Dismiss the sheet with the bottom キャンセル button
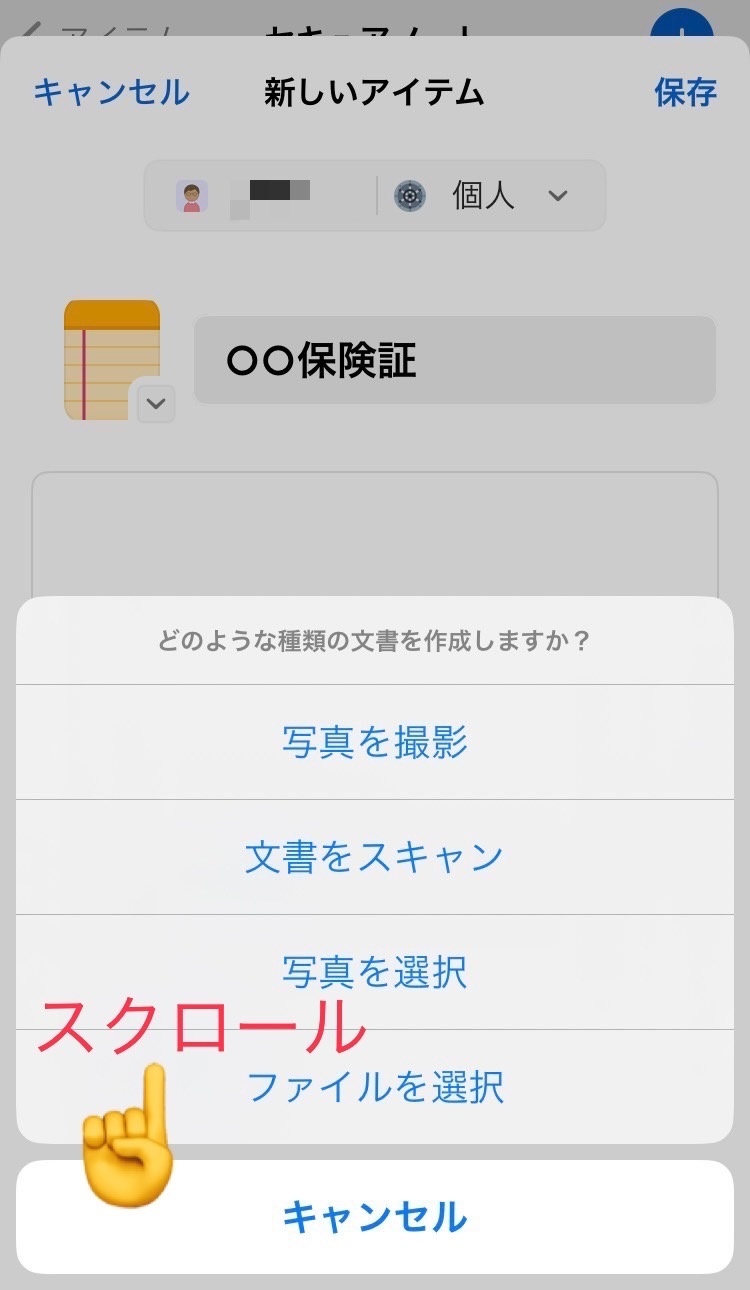The image size is (750, 1290). tap(375, 1217)
